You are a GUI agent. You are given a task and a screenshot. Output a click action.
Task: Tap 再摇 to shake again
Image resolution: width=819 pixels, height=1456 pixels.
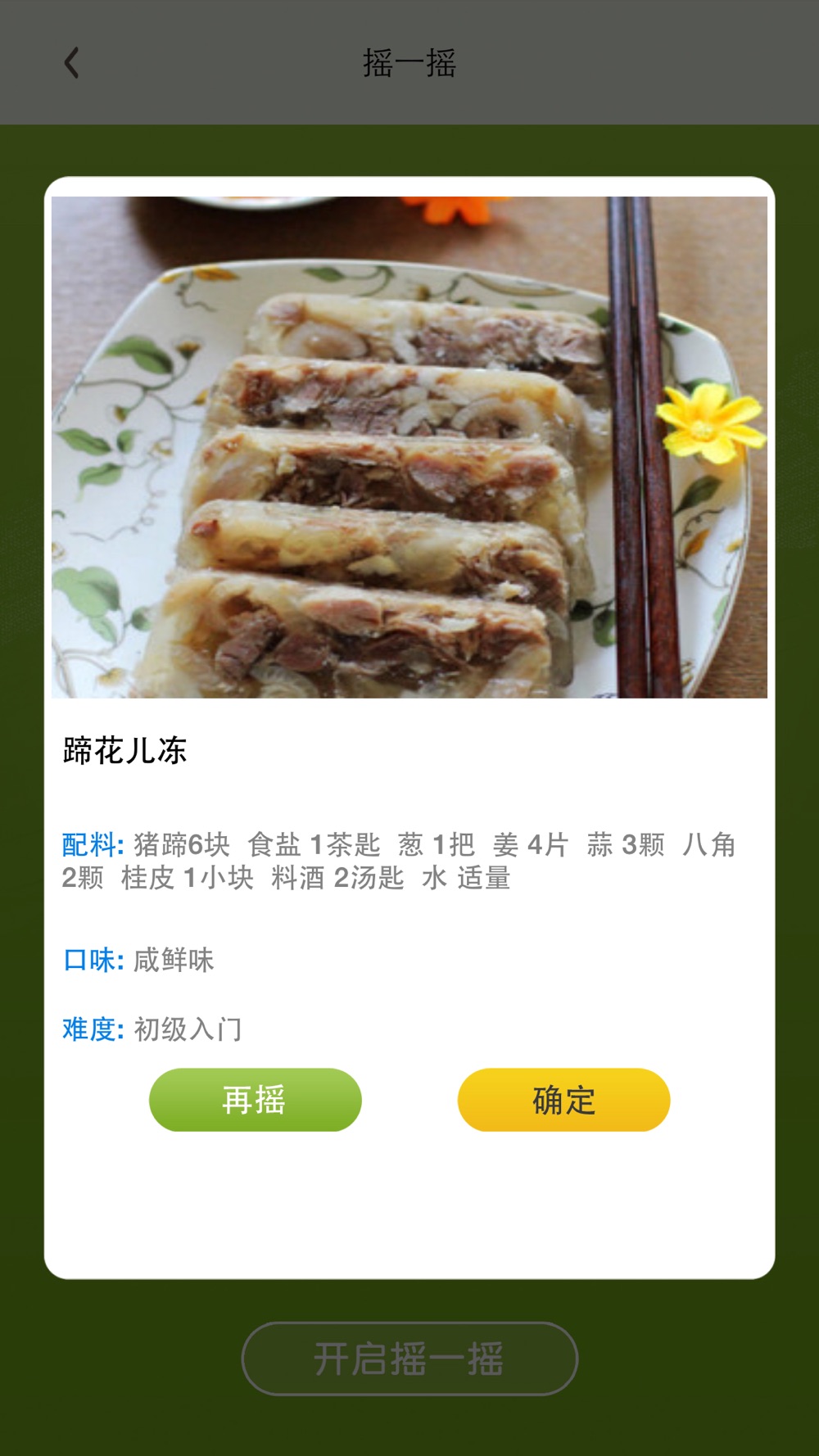pyautogui.click(x=255, y=1100)
